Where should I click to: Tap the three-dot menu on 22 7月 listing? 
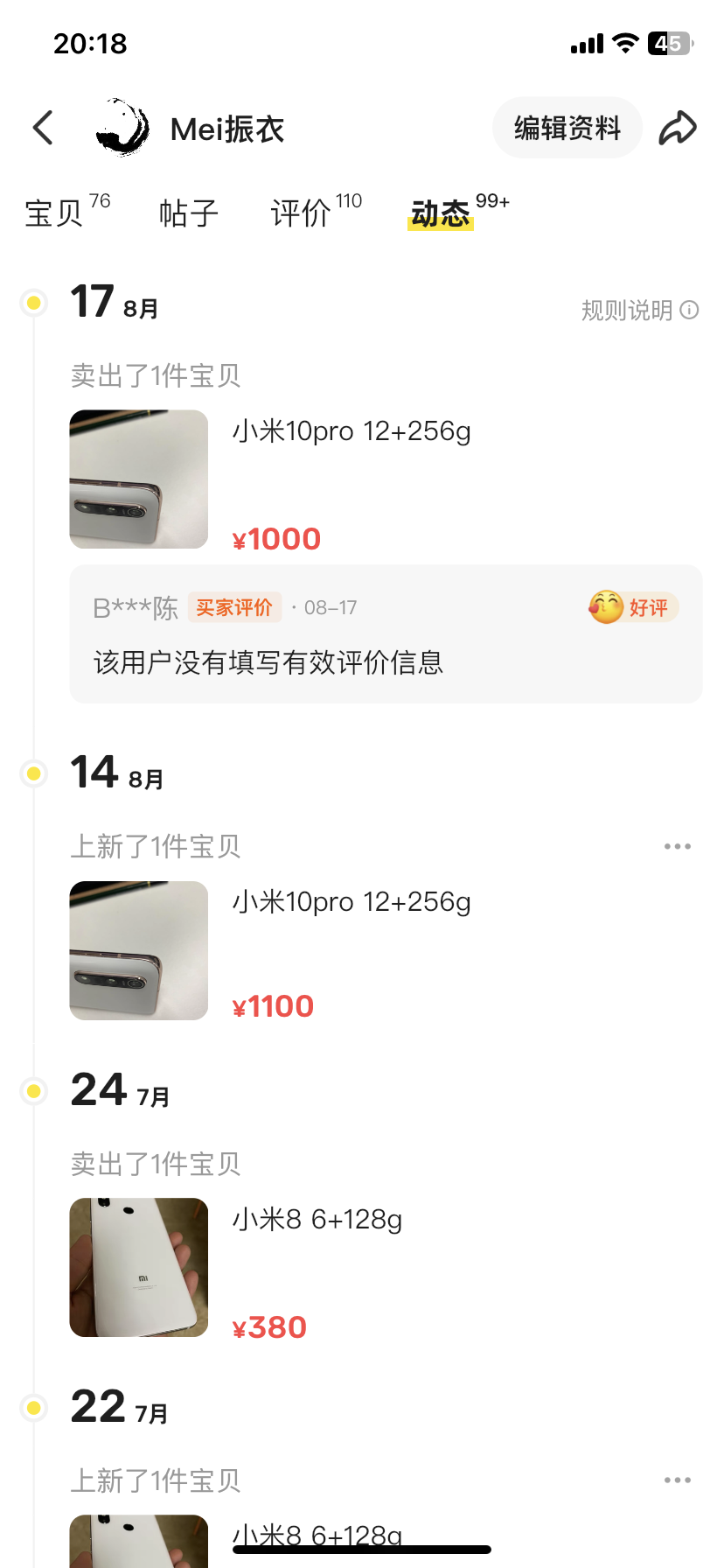point(678,1479)
